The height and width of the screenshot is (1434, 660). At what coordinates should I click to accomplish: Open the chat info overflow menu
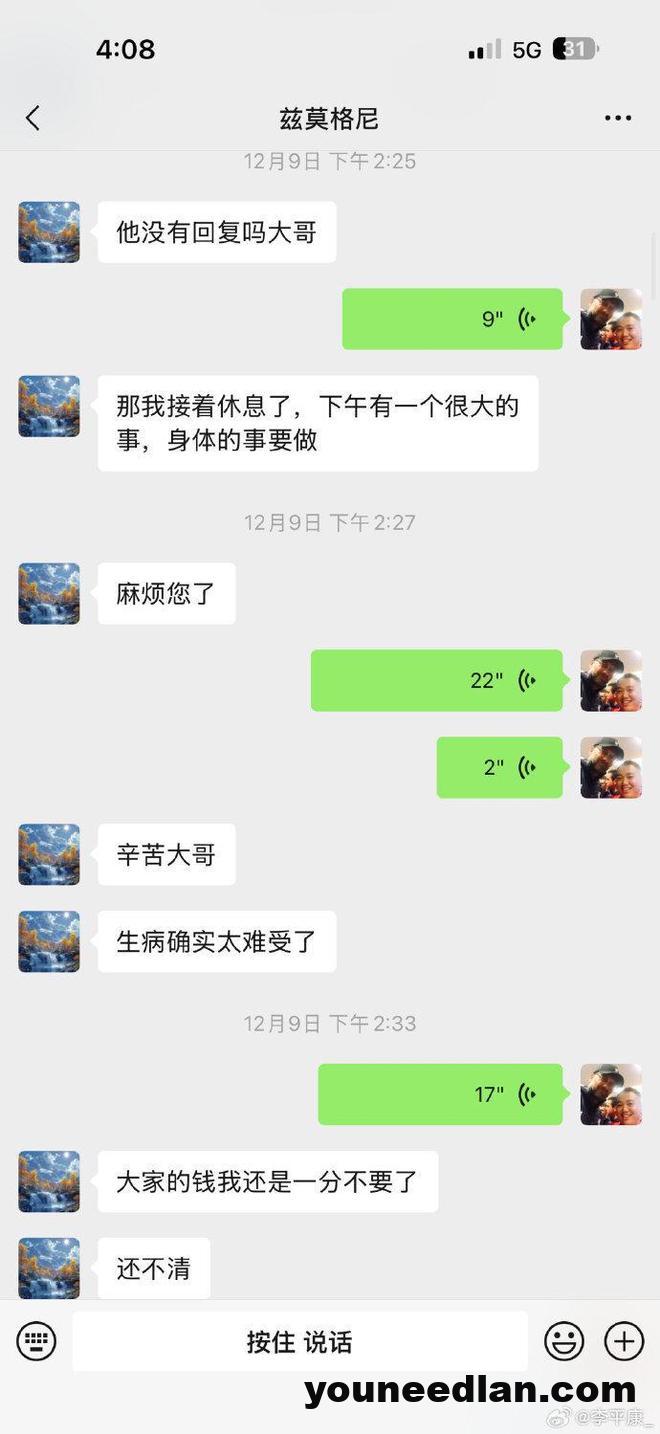coord(617,118)
